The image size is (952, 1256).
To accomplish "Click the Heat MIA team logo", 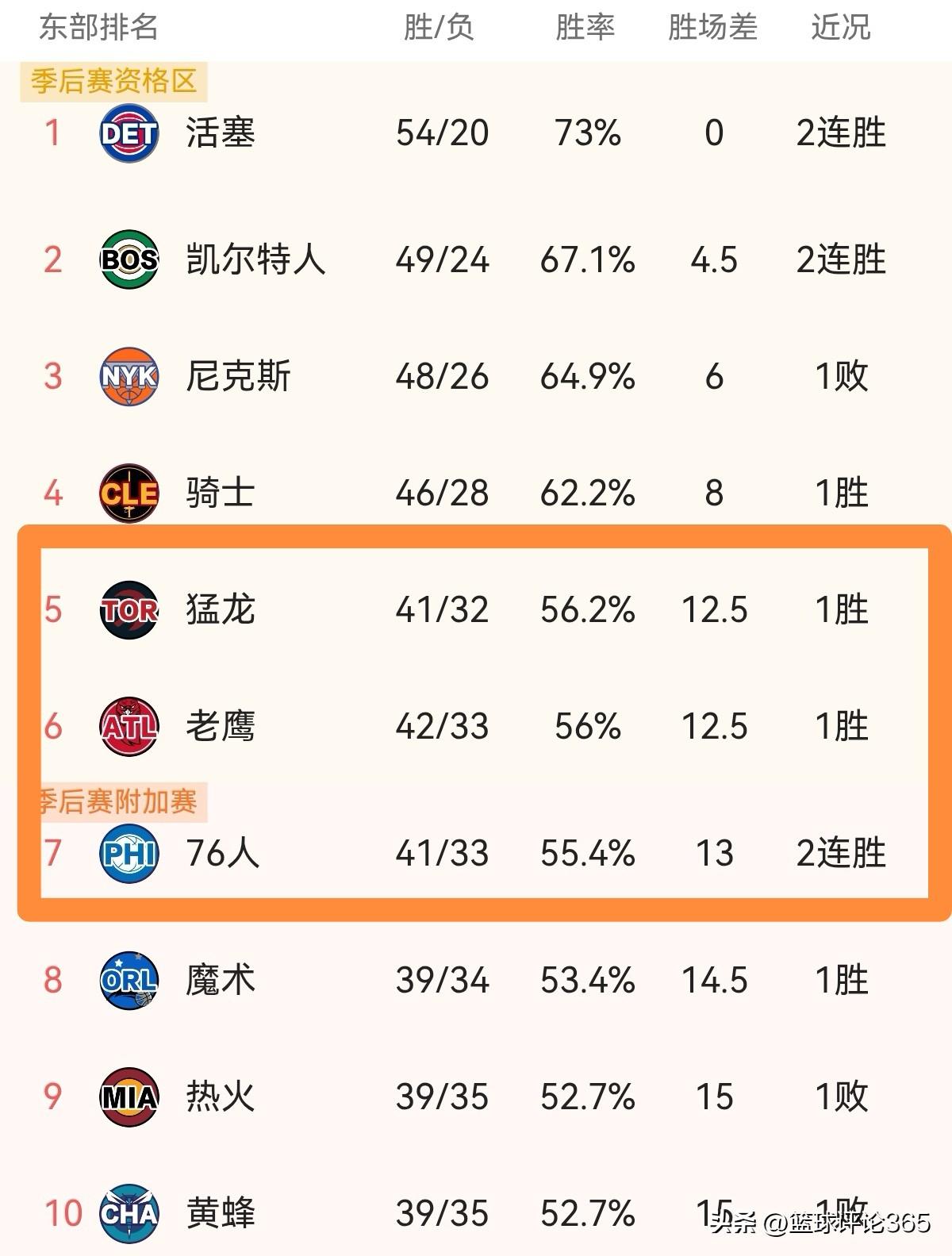I will 128,1097.
